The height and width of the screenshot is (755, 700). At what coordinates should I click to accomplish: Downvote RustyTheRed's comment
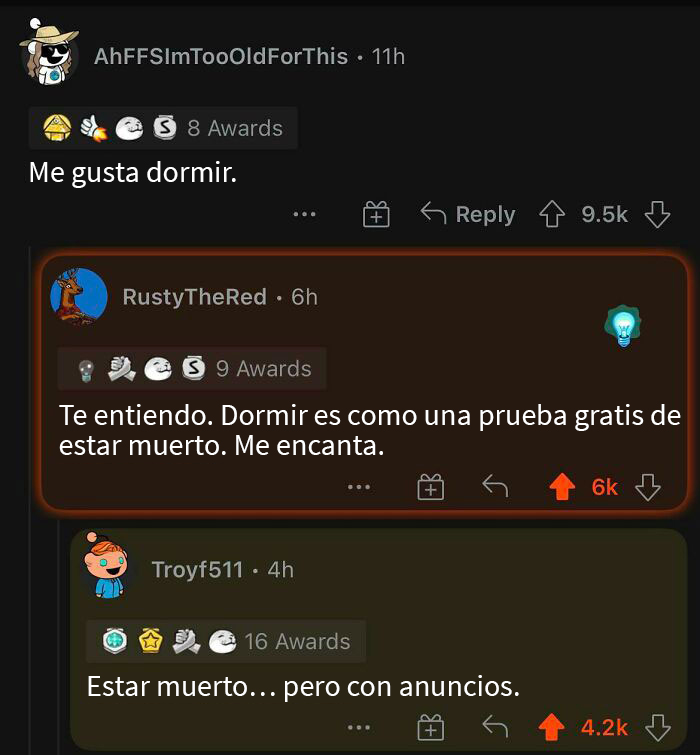click(648, 487)
